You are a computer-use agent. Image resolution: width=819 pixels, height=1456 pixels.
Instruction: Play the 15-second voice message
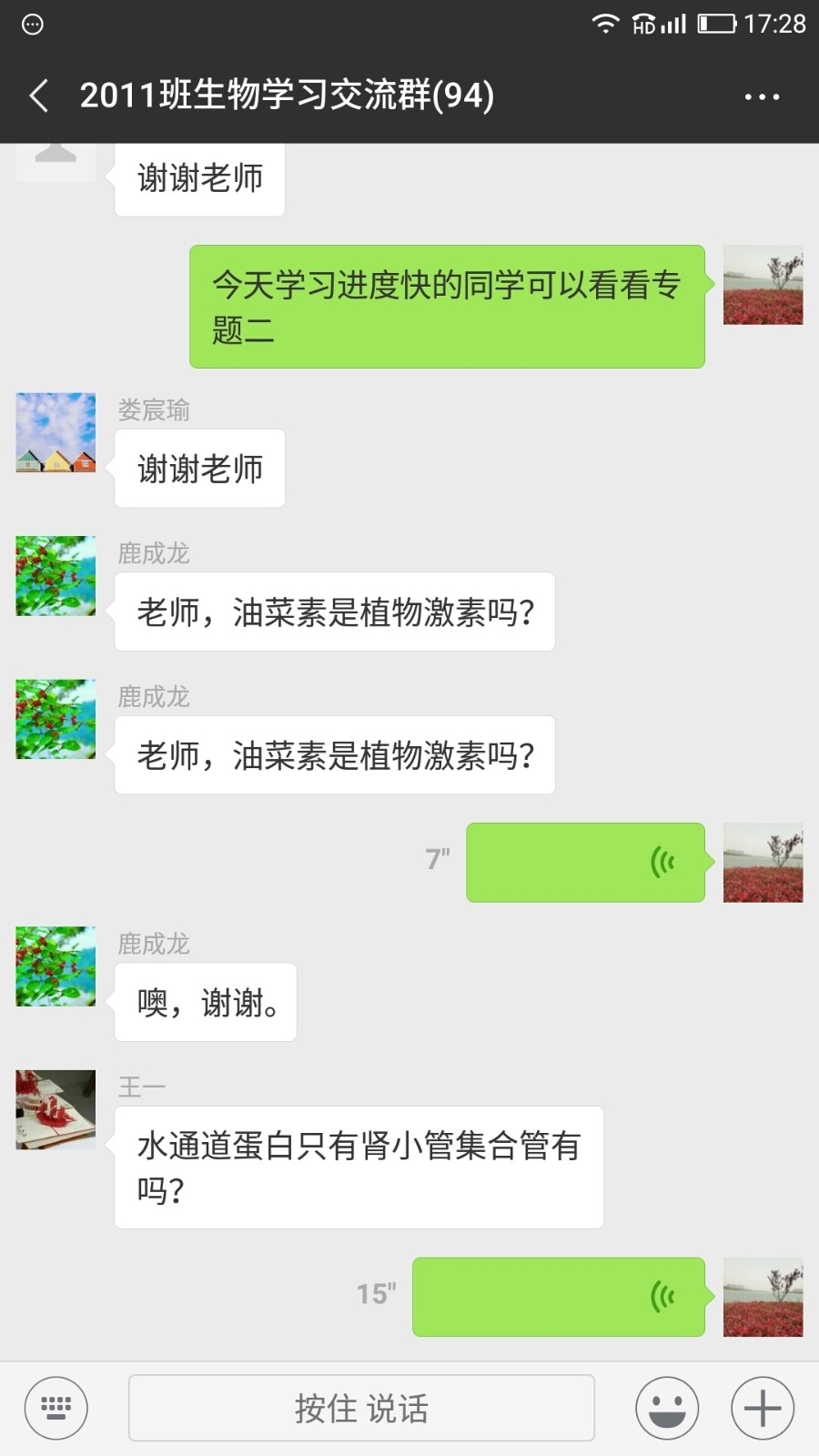(x=559, y=1298)
